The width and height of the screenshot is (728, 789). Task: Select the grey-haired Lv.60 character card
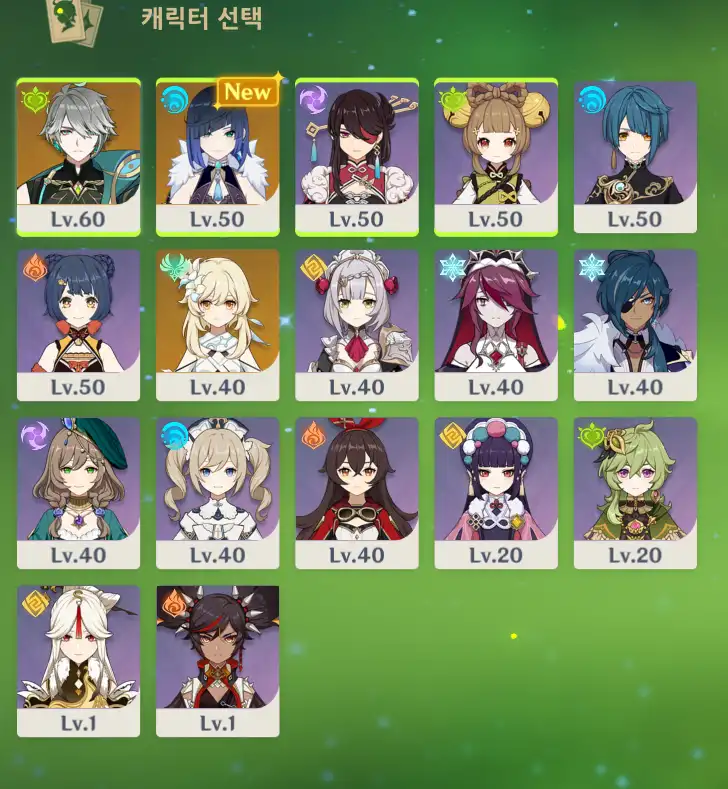(78, 155)
